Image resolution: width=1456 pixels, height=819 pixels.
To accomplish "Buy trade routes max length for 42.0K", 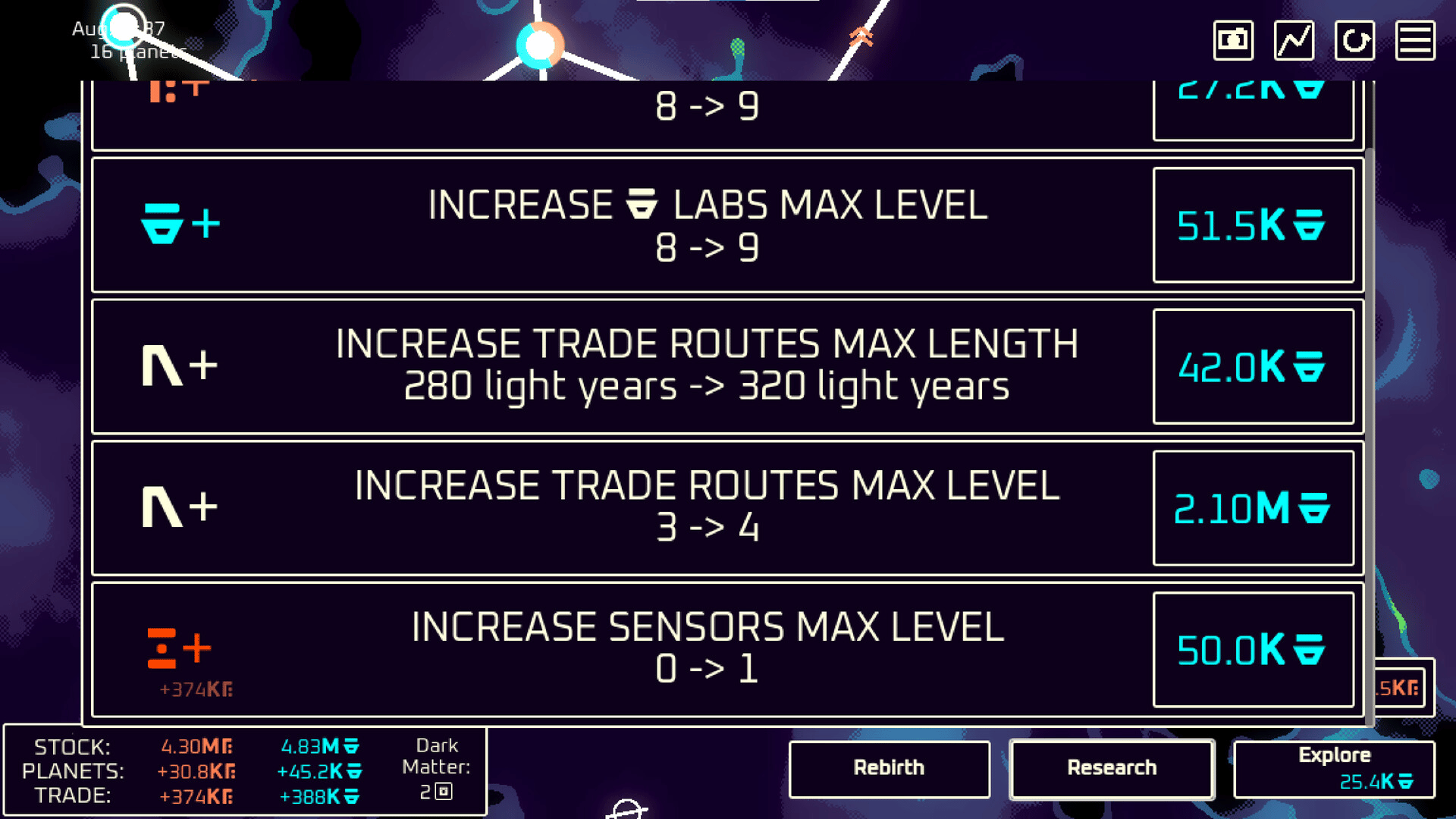I will tap(1253, 367).
